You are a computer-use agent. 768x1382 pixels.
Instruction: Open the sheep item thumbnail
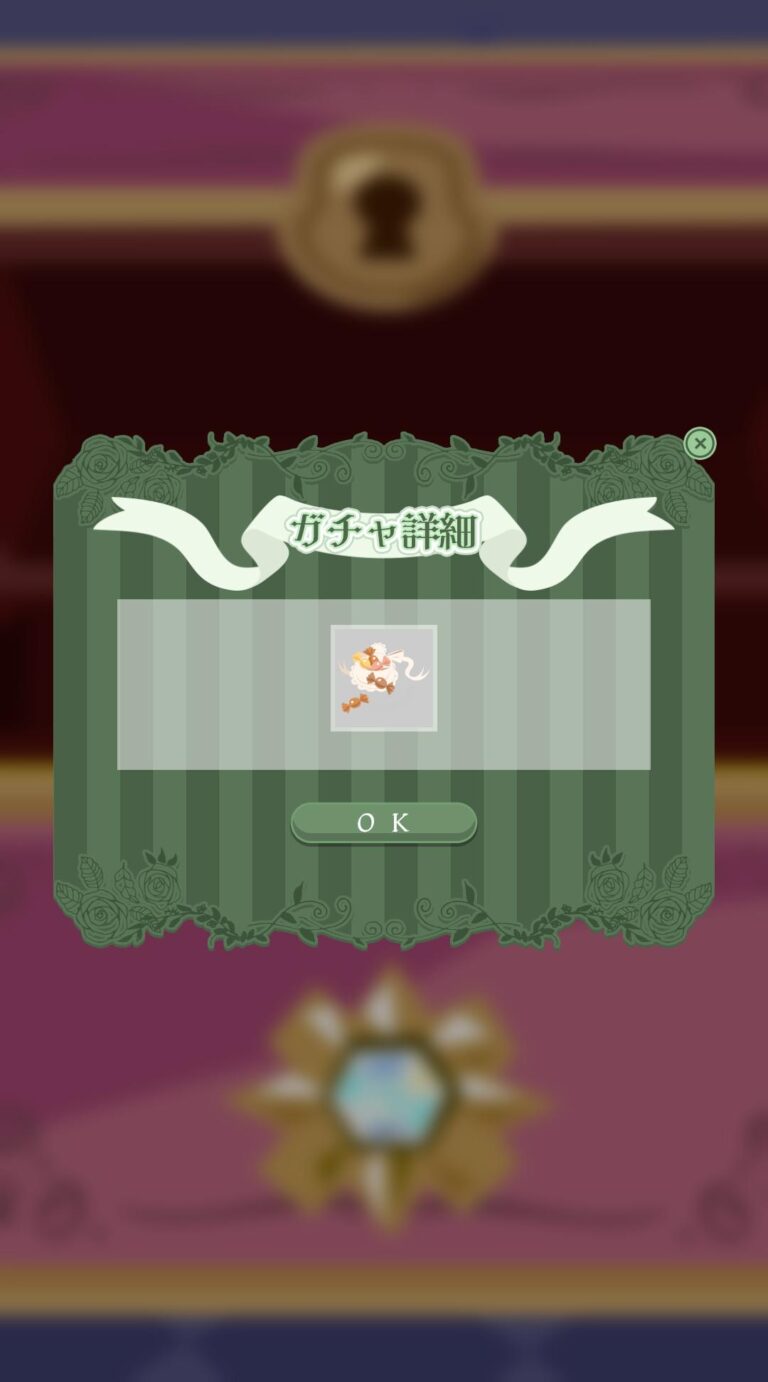point(384,678)
